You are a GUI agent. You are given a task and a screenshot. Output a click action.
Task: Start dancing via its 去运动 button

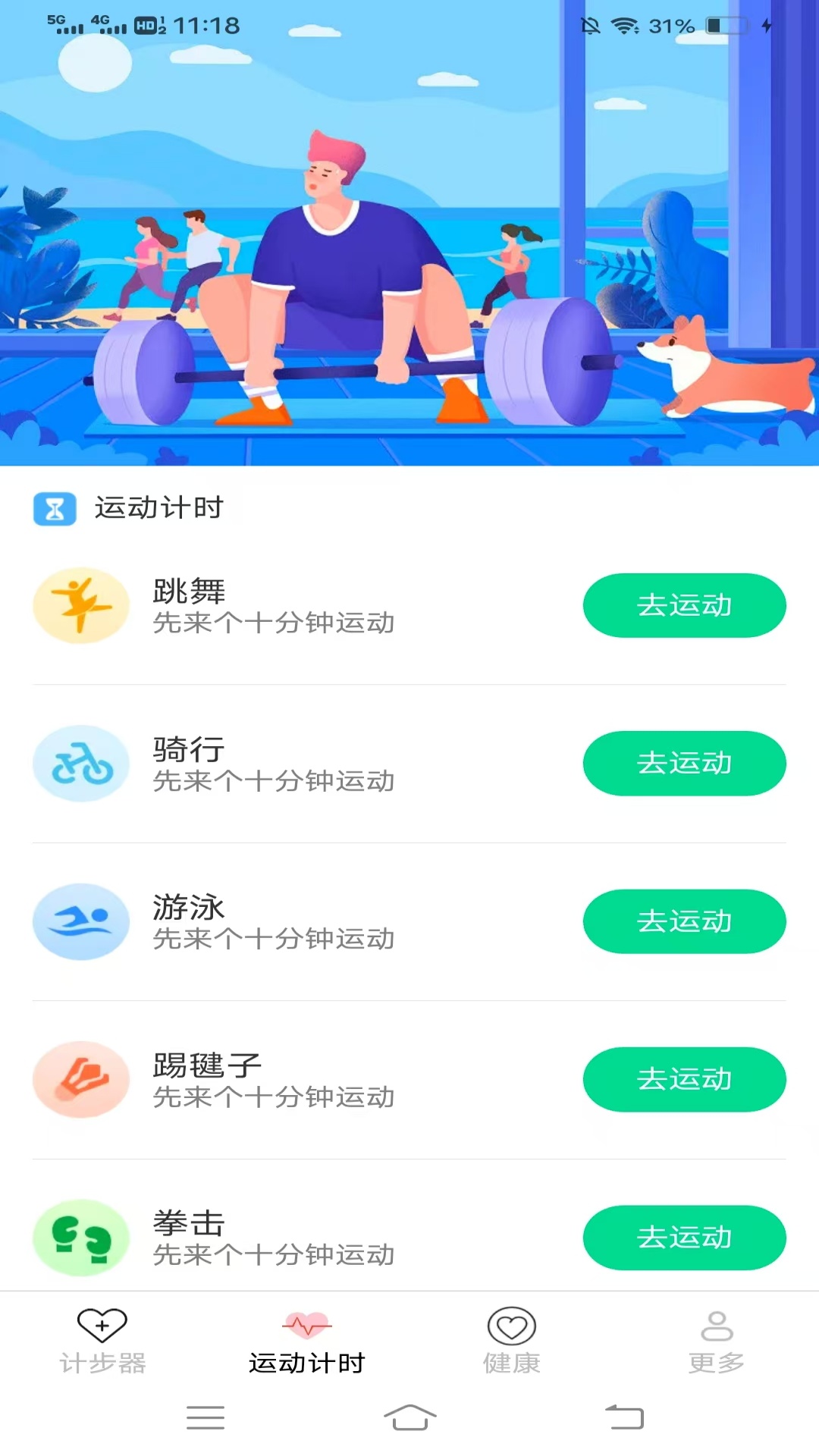(684, 605)
